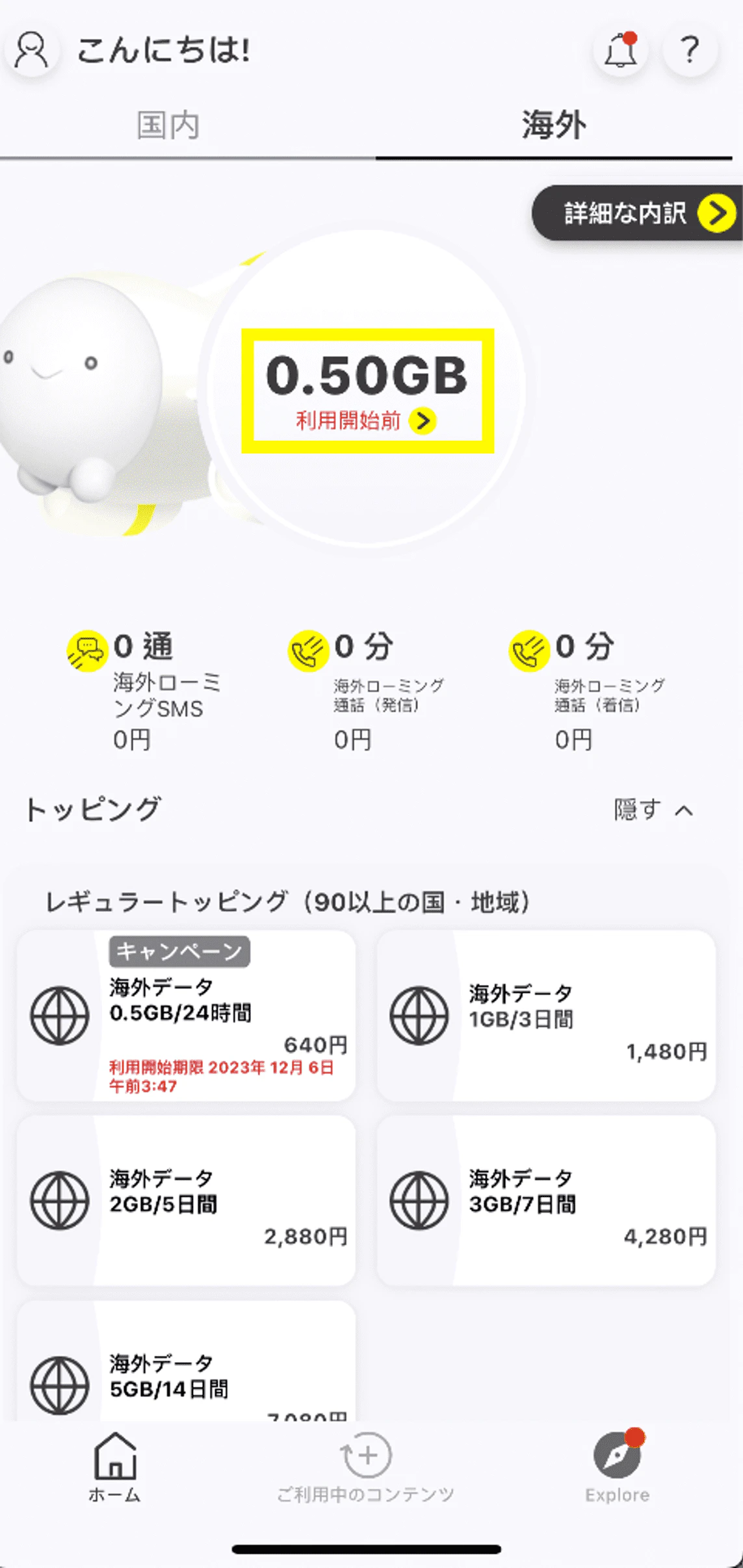Pick the 3GB/7日間 topping card
Screen dimensions: 743x1568
[546, 1200]
